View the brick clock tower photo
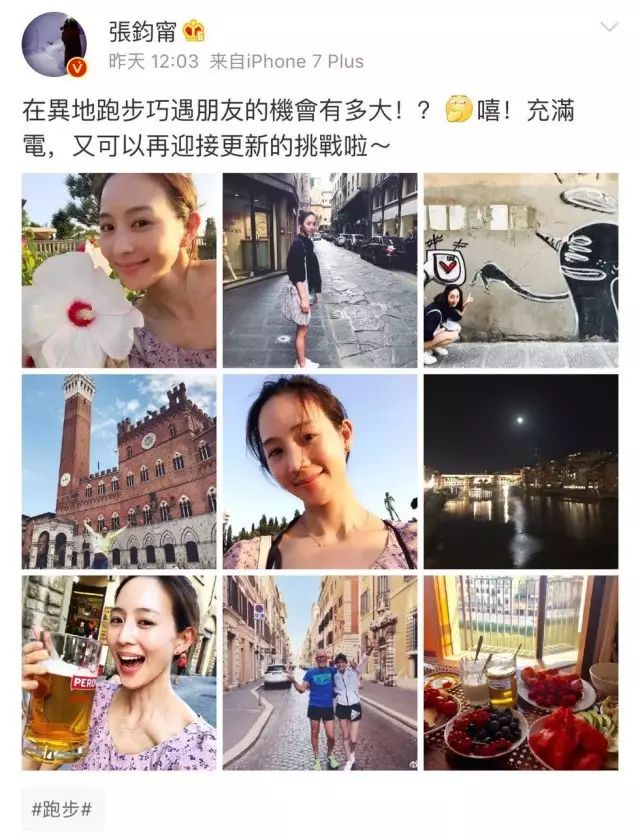The image size is (640, 836). pos(119,471)
